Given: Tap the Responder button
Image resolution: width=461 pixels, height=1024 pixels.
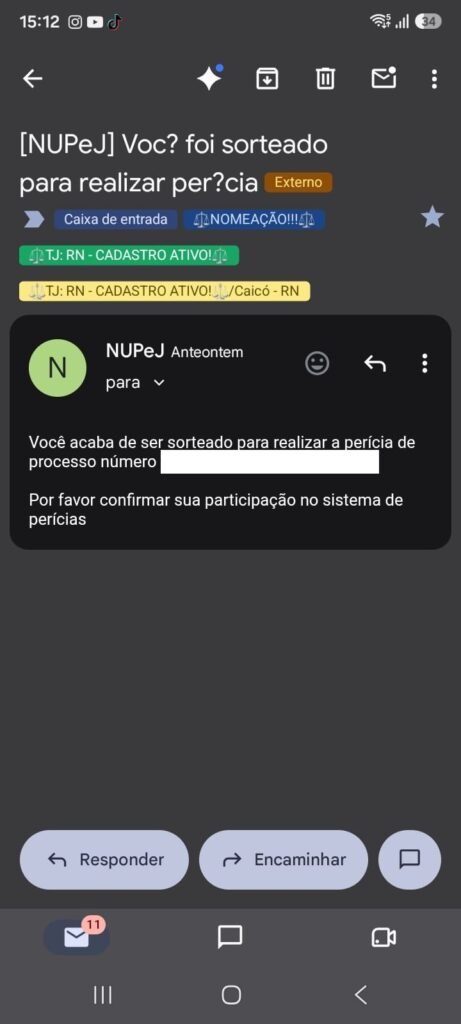Looking at the screenshot, I should click(104, 859).
